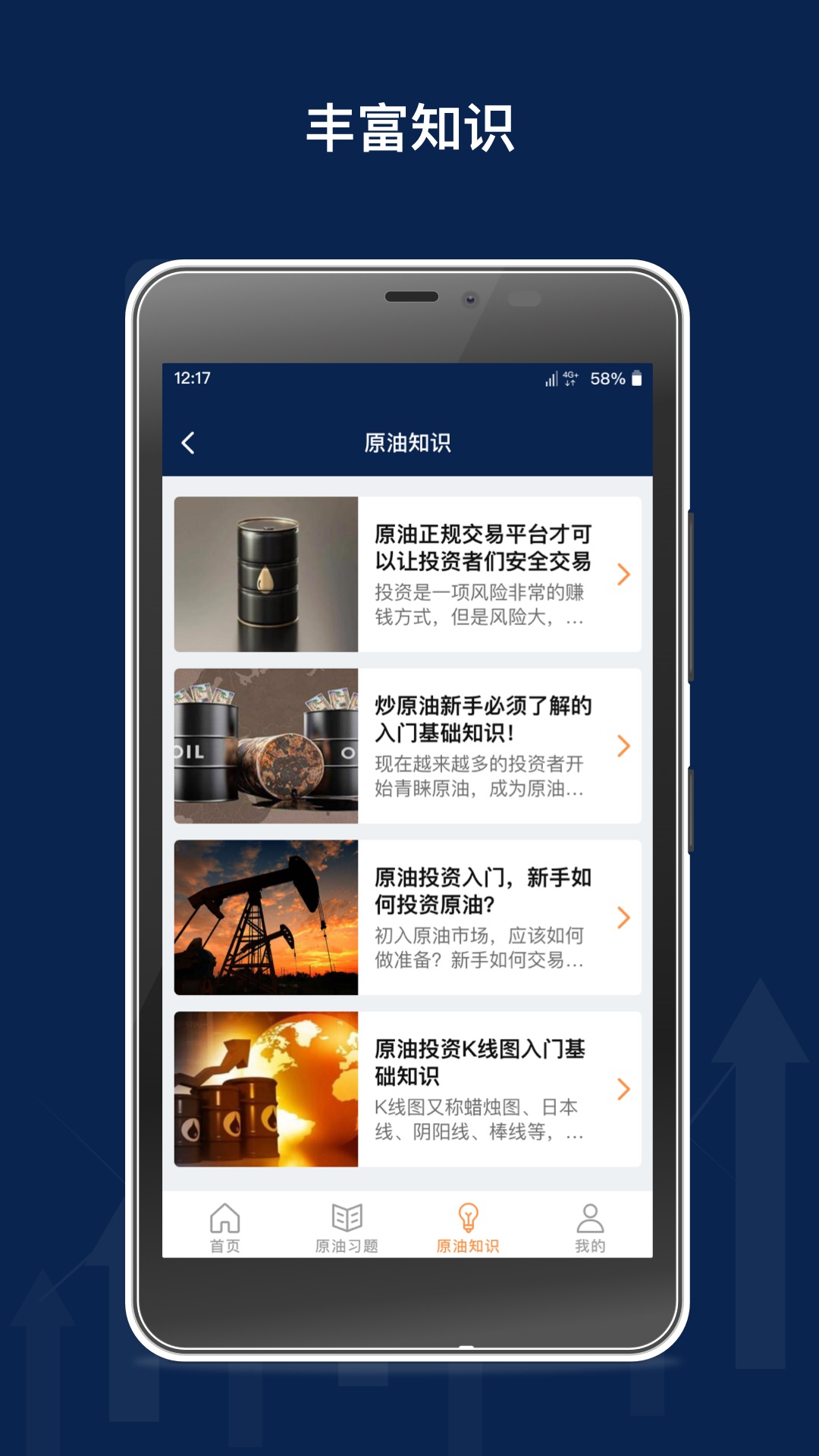This screenshot has width=819, height=1456.
Task: Check the battery indicator in status bar
Action: (x=635, y=380)
